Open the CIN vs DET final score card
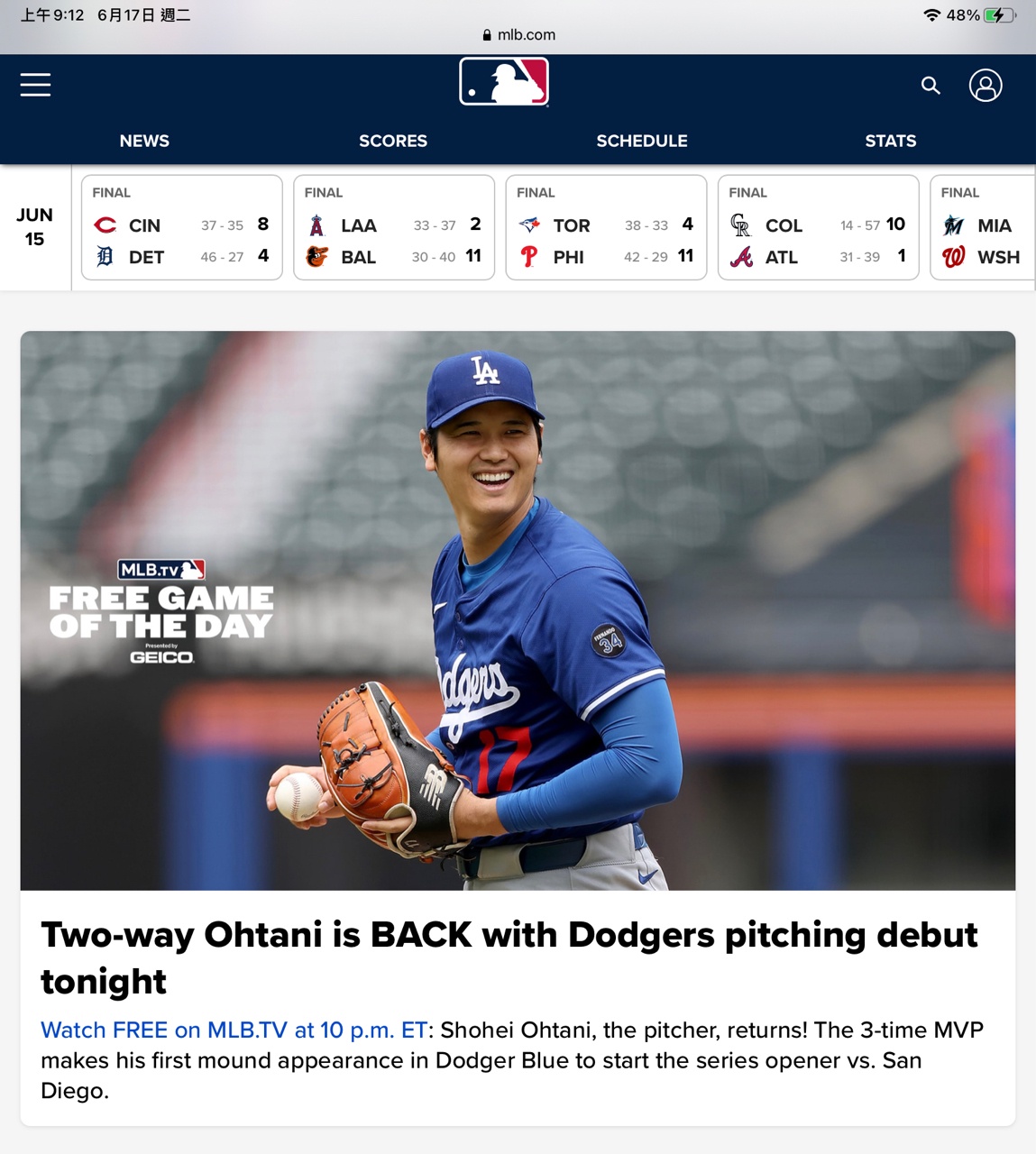1036x1154 pixels. click(x=181, y=227)
